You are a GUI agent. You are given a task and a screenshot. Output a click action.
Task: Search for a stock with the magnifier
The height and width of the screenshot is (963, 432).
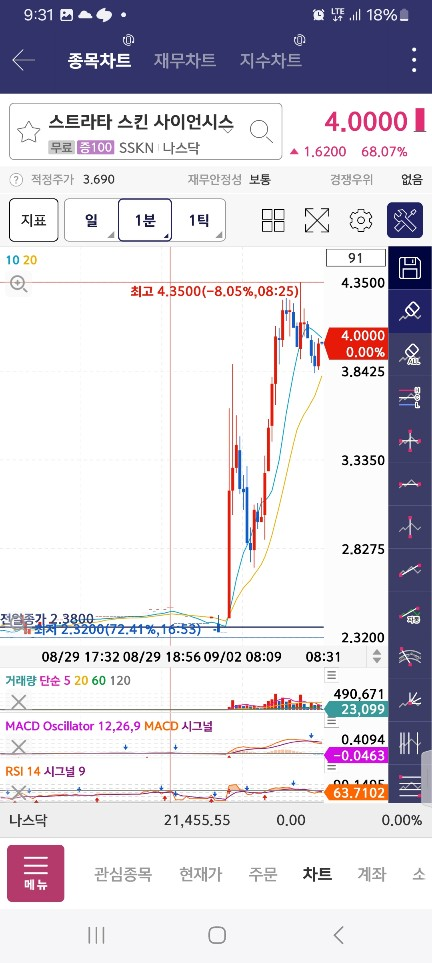(261, 131)
